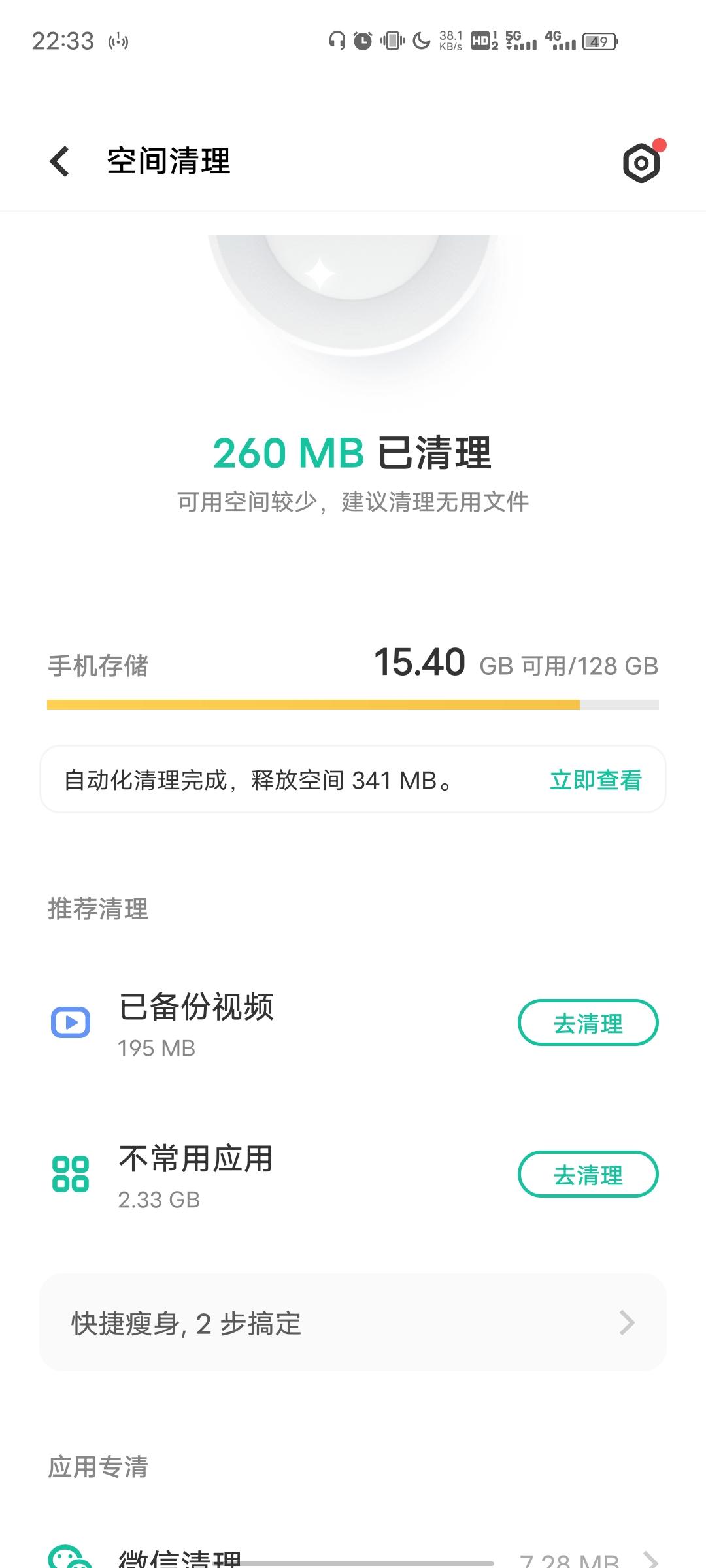Open the cleanup settings icon
706x1568 pixels.
click(641, 163)
